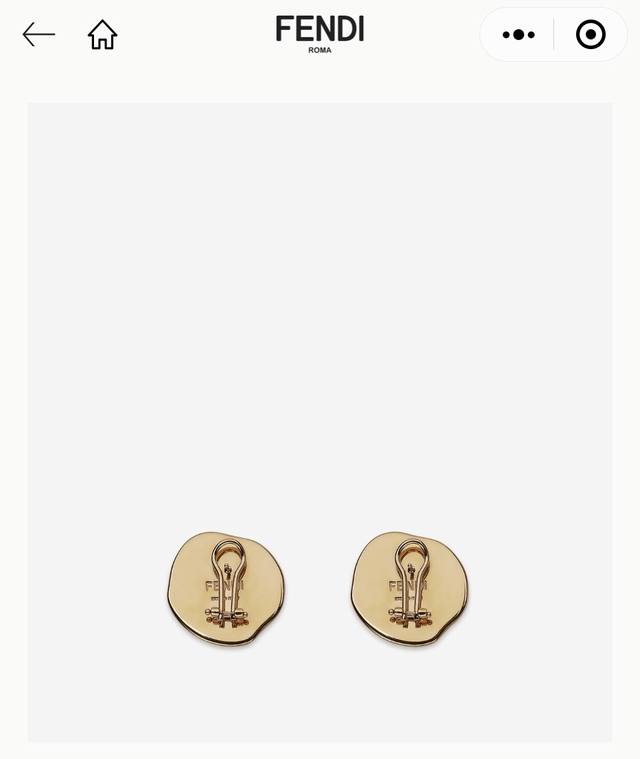Screen dimensions: 640x759
Task: Close the mini program with circle button
Action: click(590, 35)
